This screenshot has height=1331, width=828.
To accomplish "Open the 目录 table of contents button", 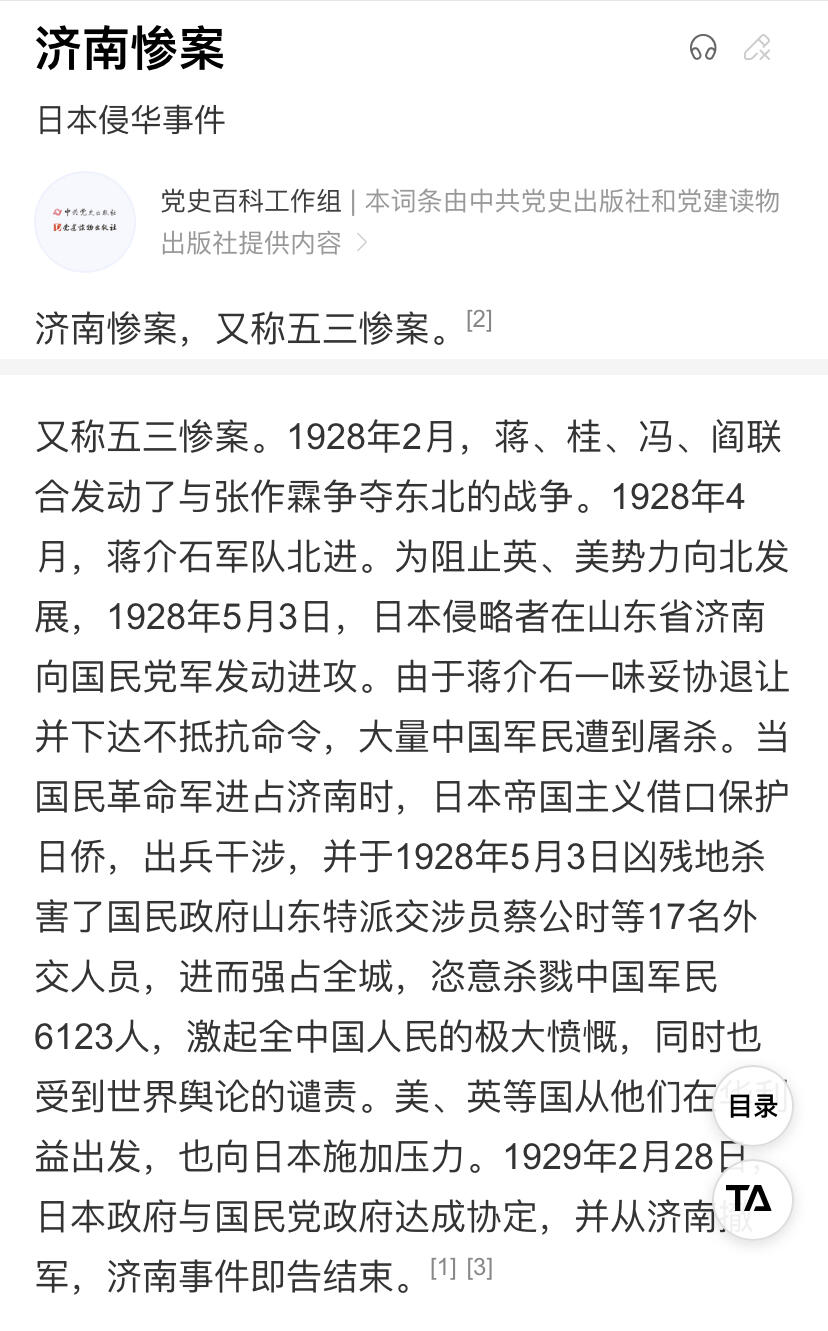I will [x=753, y=1105].
